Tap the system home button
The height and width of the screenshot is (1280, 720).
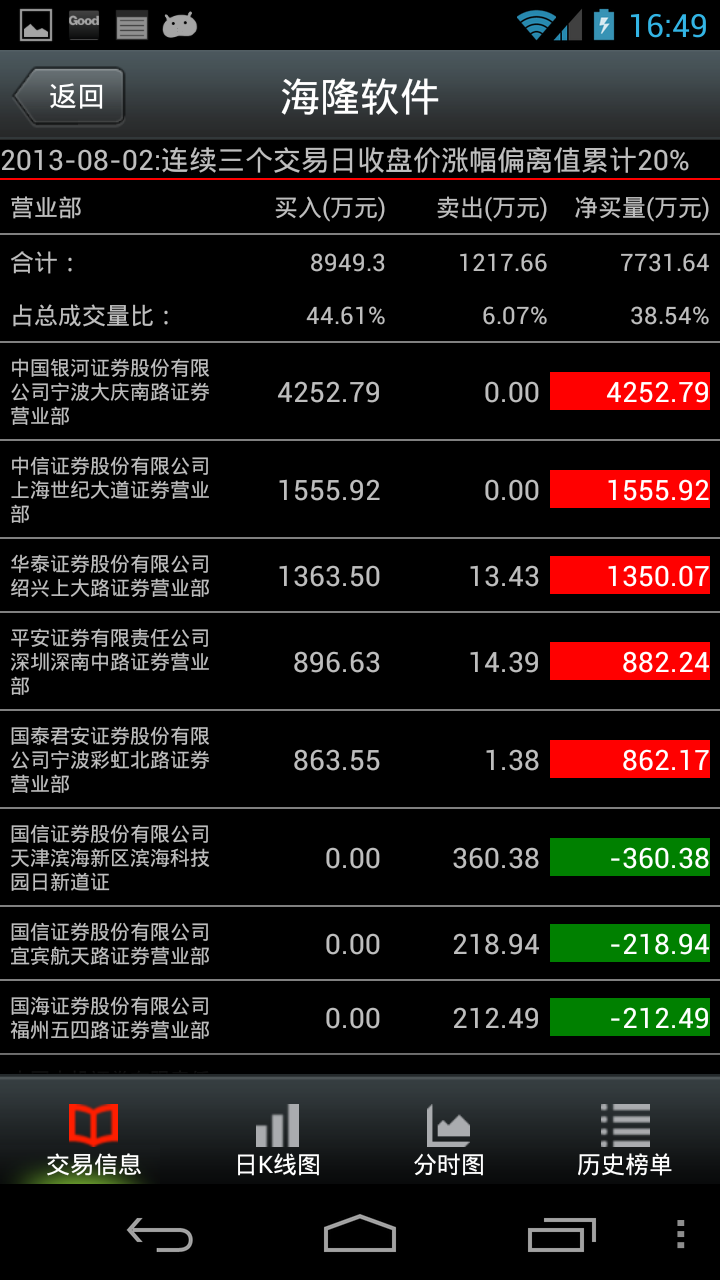click(x=360, y=1234)
